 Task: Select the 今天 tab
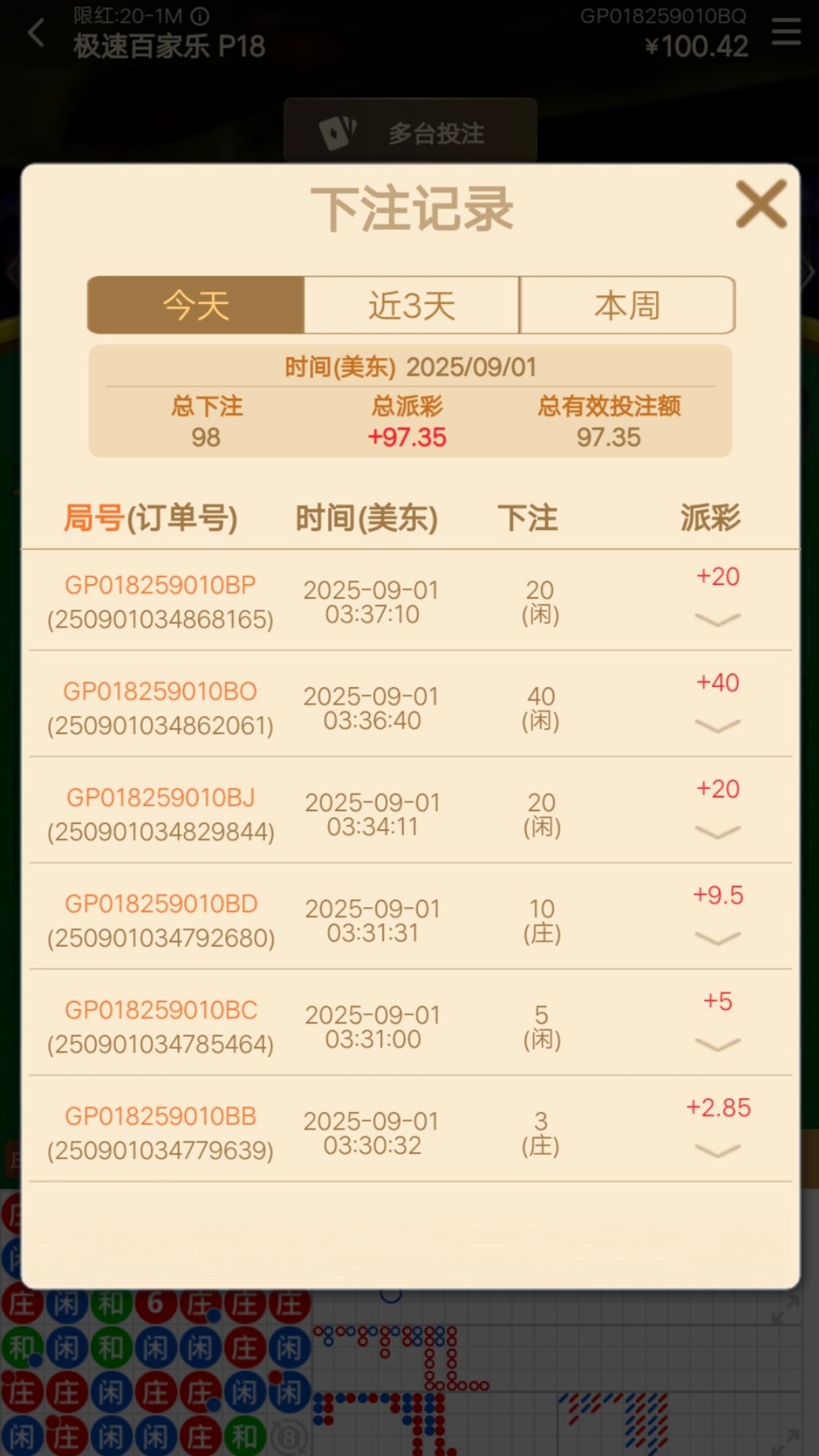tap(196, 305)
